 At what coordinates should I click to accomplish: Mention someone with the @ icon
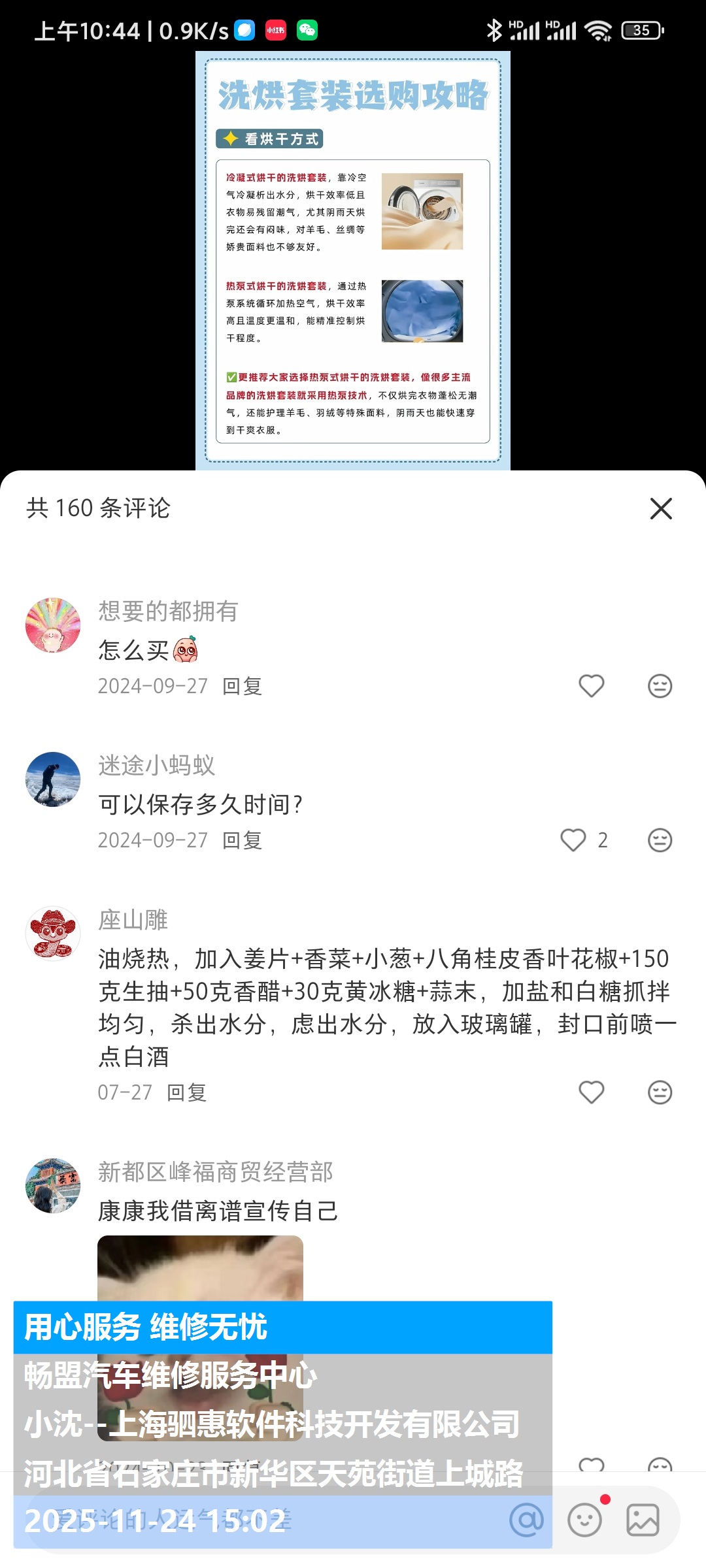click(526, 1520)
